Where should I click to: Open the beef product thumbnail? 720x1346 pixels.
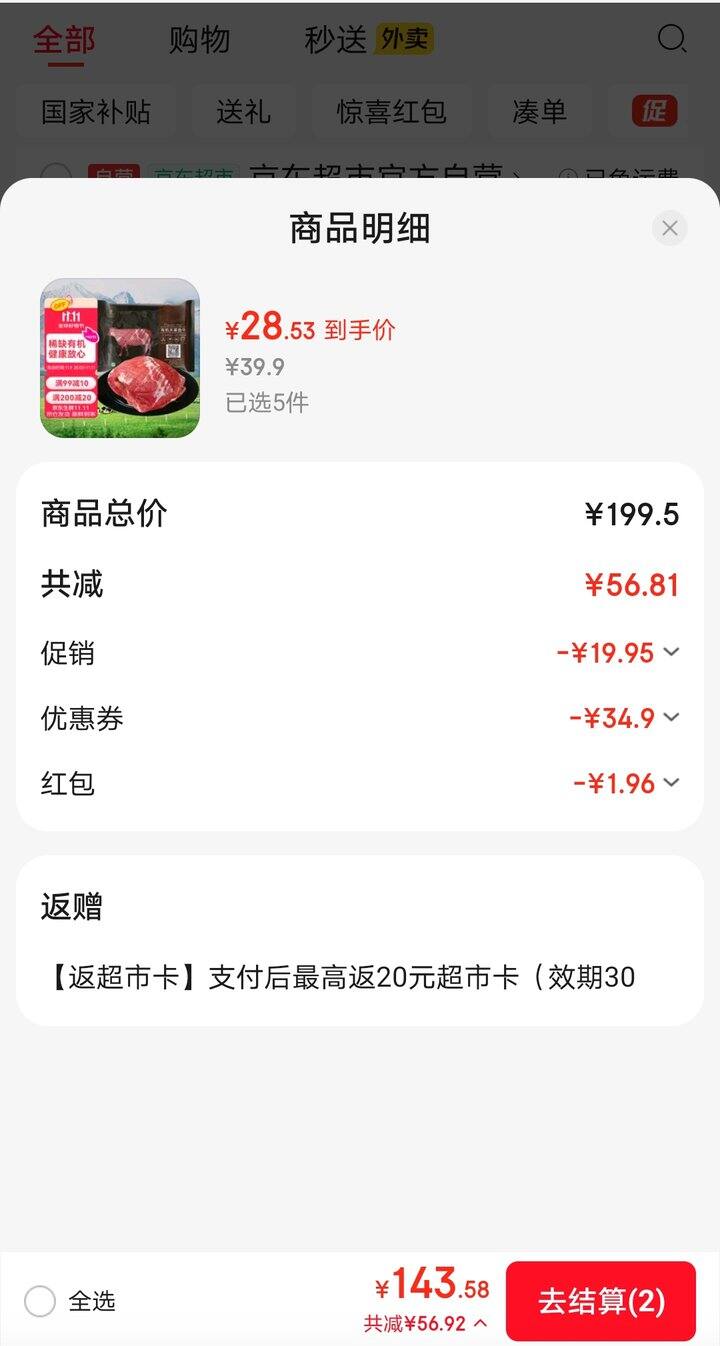coord(120,358)
